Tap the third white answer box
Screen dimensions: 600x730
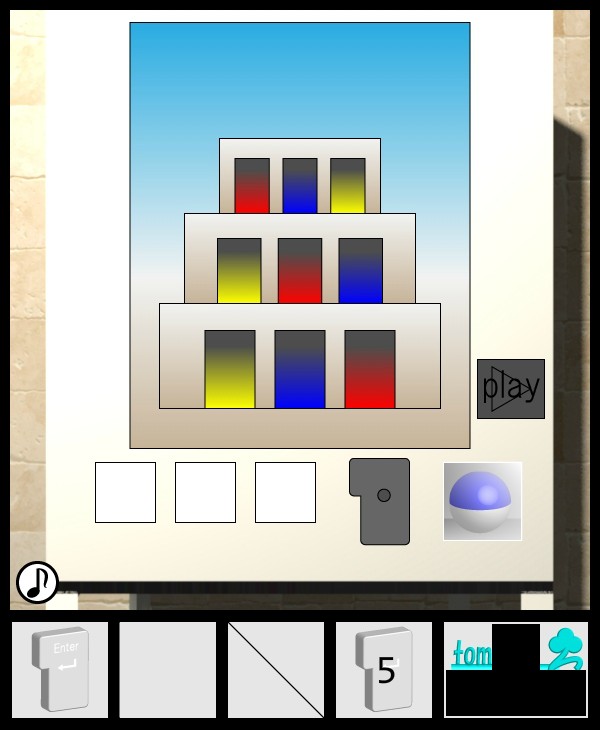click(285, 492)
